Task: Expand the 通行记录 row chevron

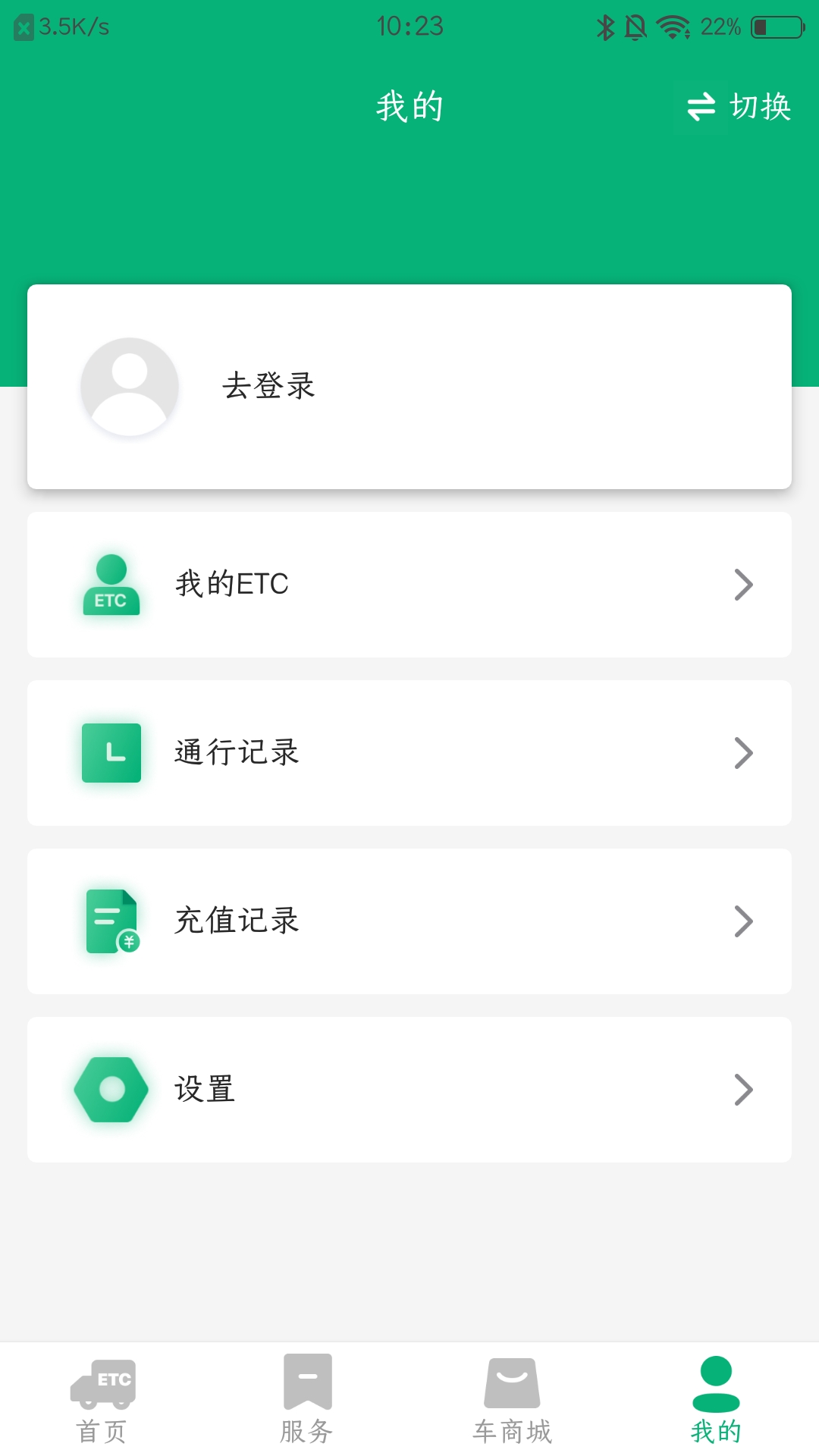Action: point(742,752)
